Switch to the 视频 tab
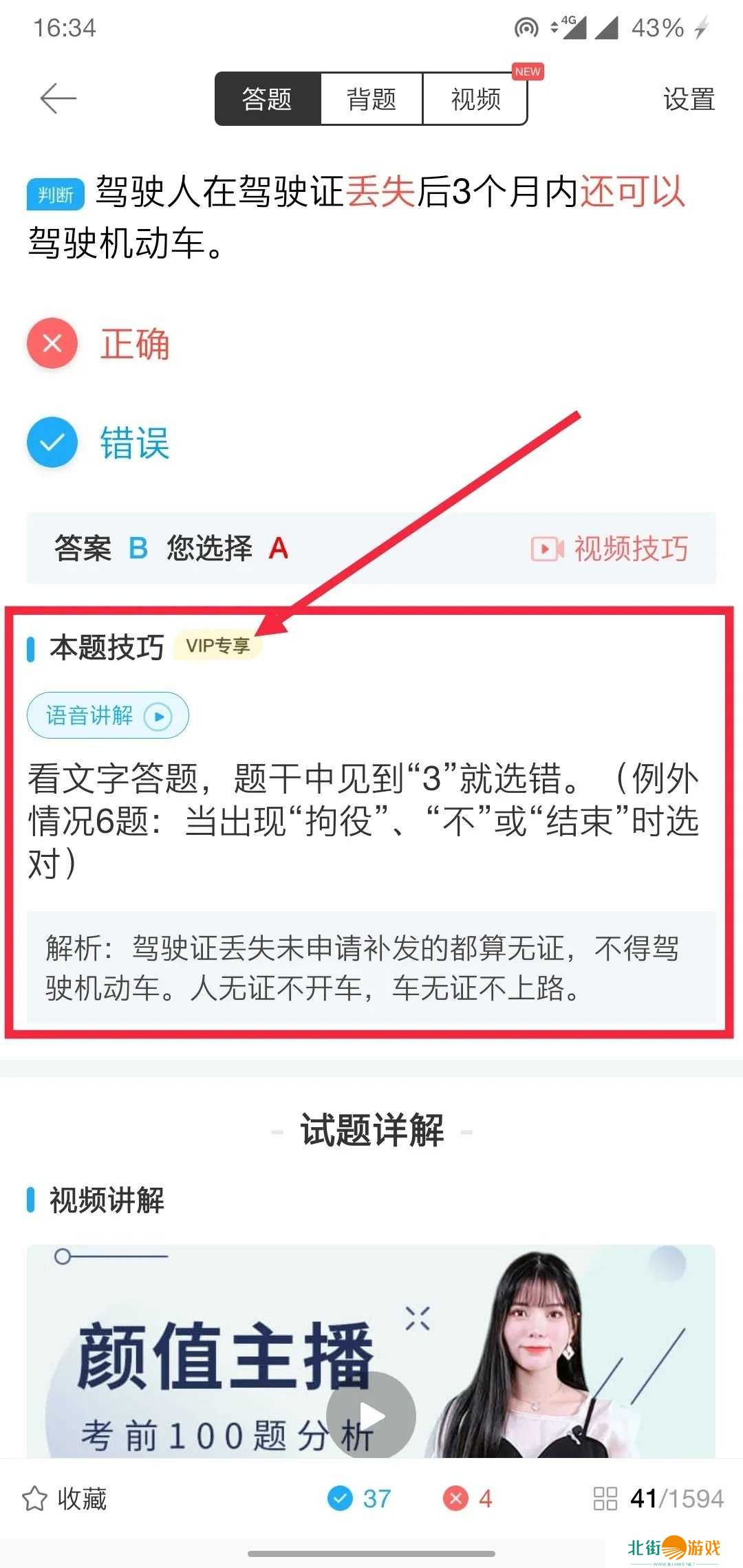 [x=475, y=99]
